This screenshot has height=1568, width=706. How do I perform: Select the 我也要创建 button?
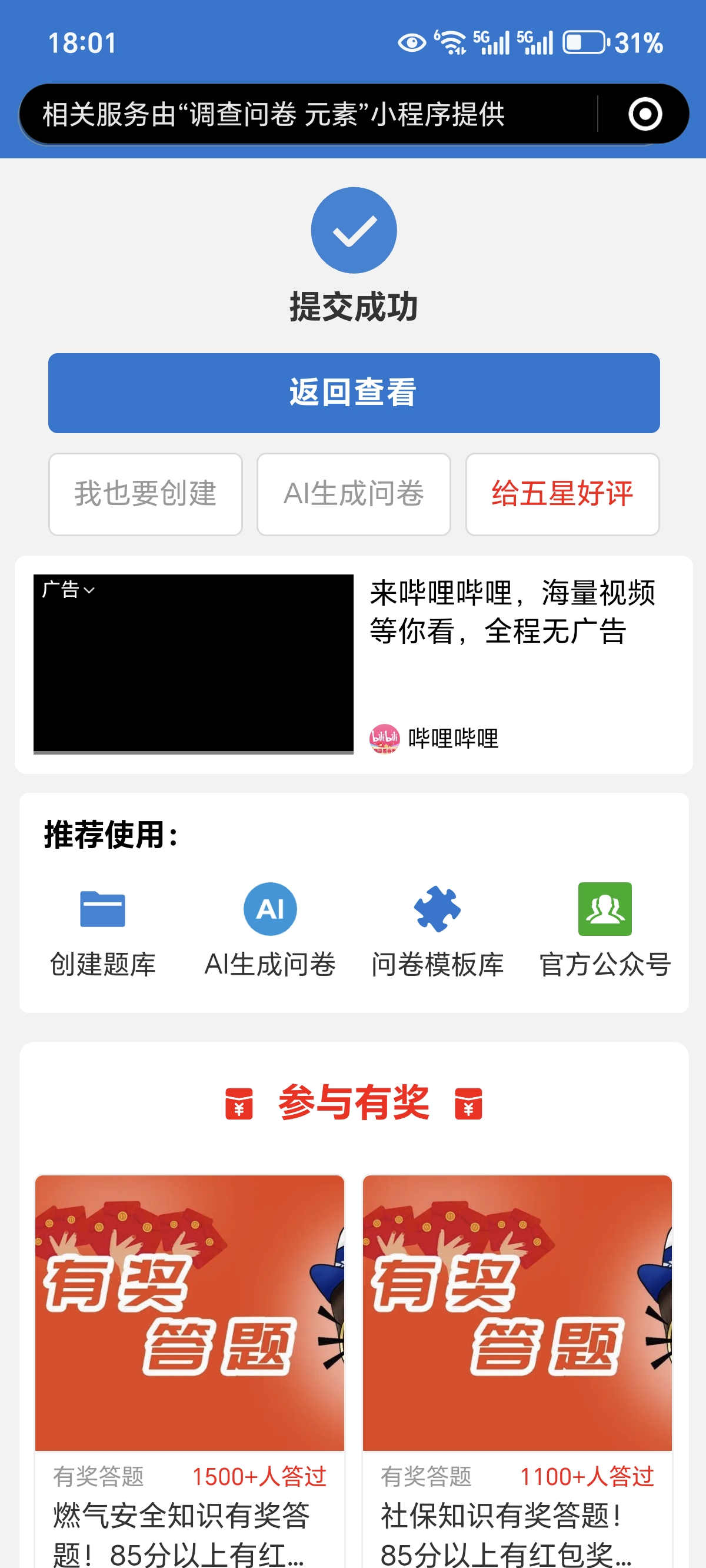point(145,494)
